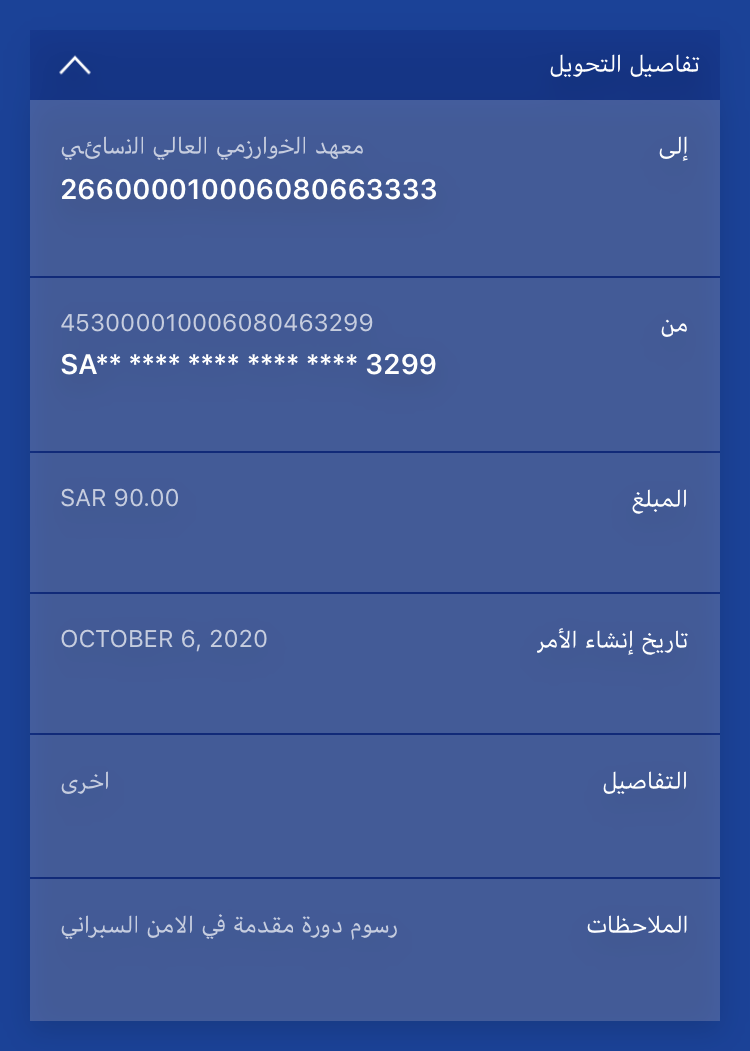Collapse the تفاصيل التحويل section

pos(75,66)
